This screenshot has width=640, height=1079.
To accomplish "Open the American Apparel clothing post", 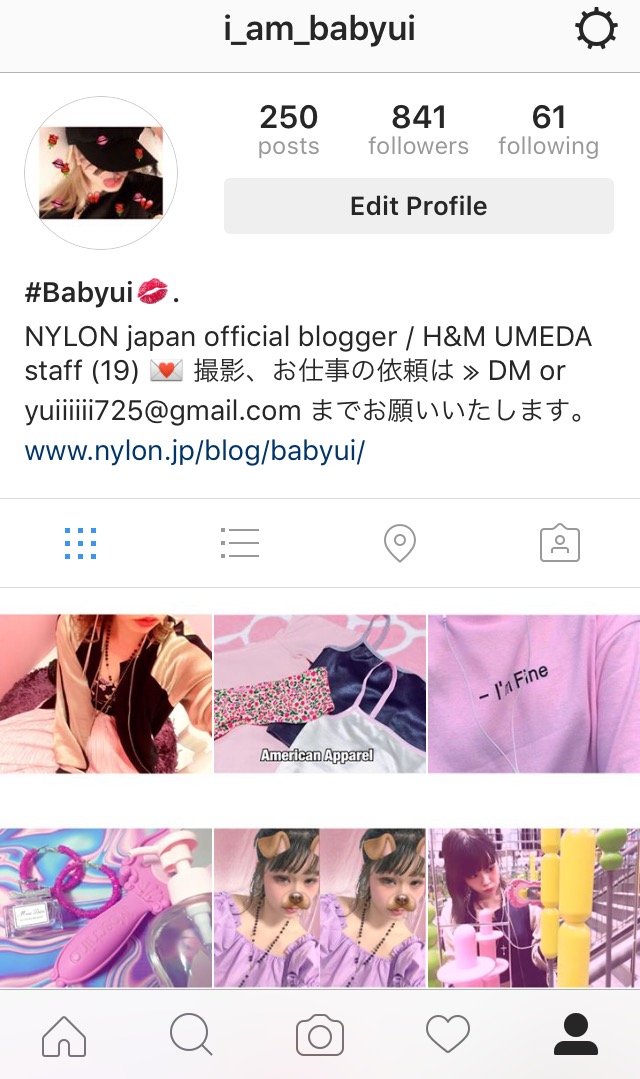I will (x=320, y=693).
